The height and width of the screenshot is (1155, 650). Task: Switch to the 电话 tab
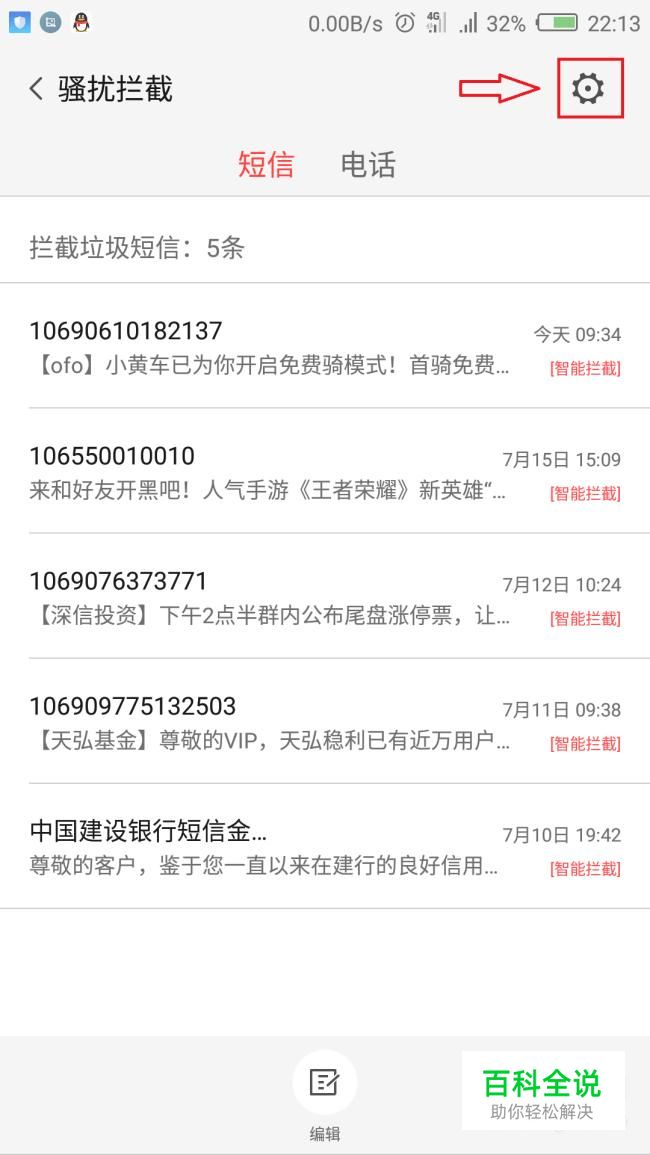pyautogui.click(x=368, y=164)
